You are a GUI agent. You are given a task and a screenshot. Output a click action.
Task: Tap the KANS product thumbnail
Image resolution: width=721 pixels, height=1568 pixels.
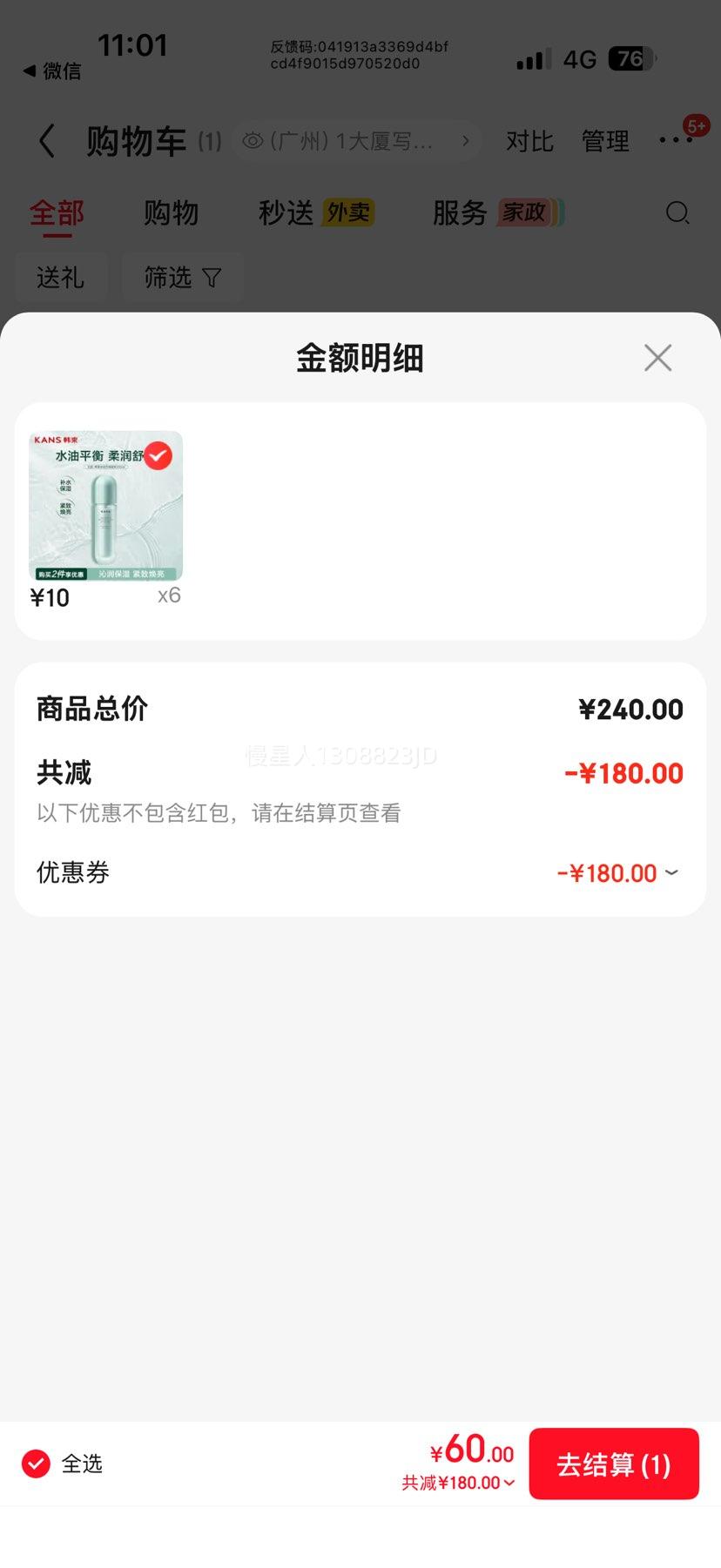(104, 506)
